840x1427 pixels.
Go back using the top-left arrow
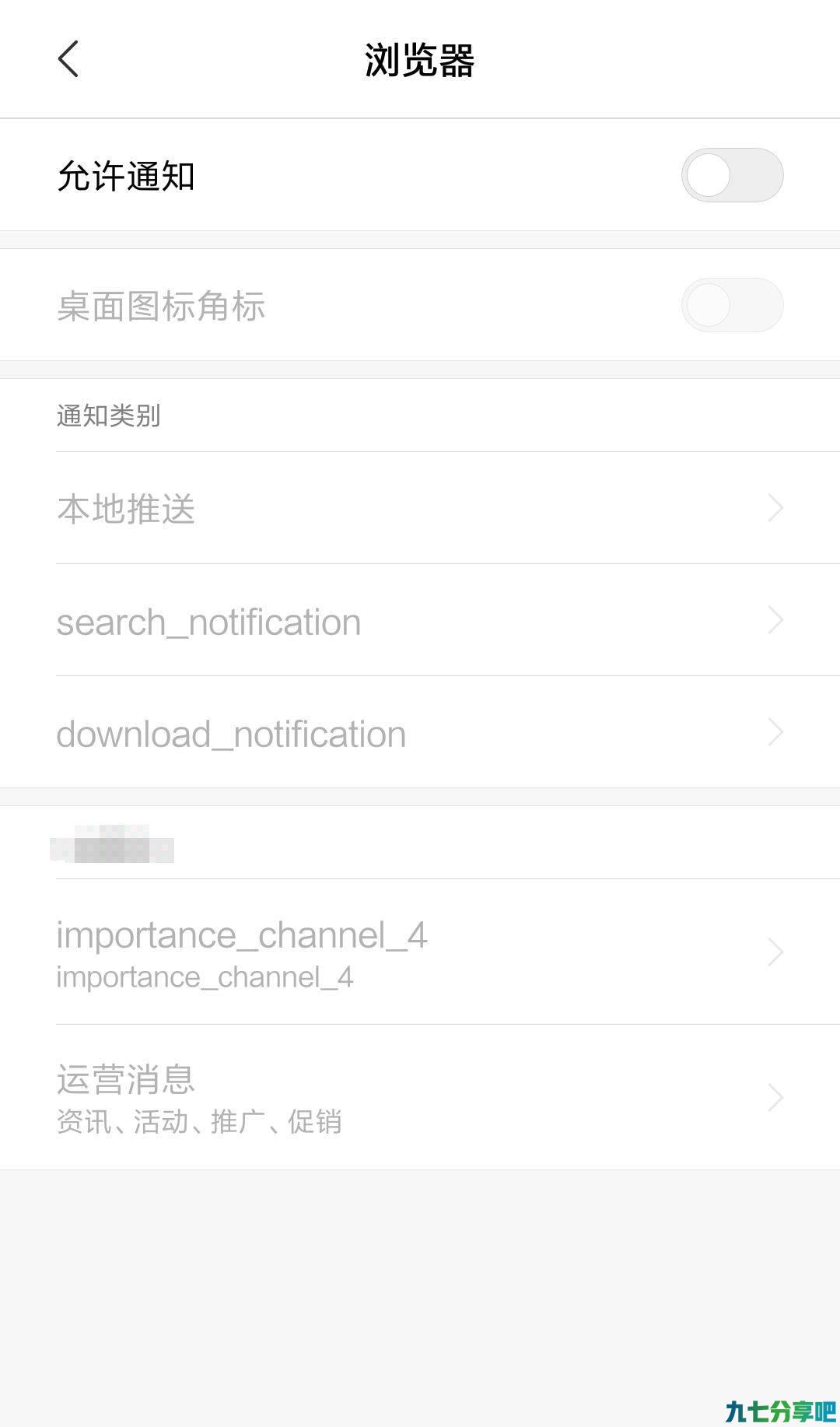coord(68,59)
